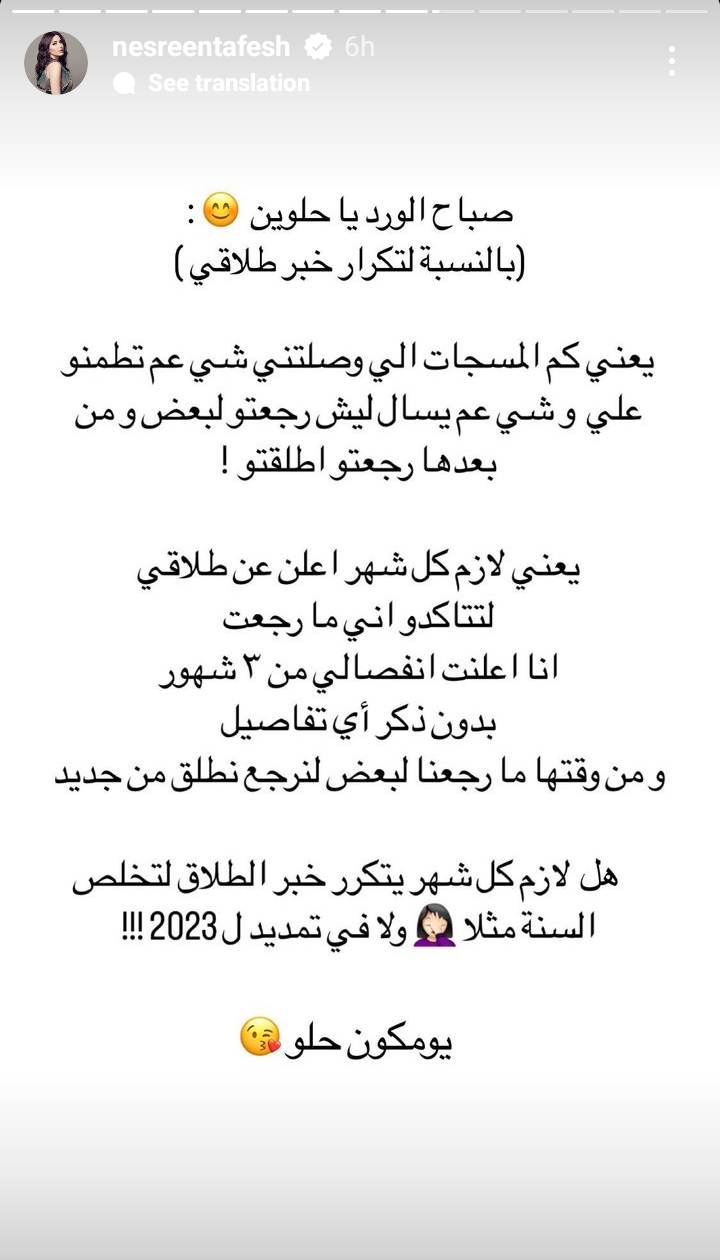This screenshot has width=720, height=1260.
Task: Open nesreentafesh's profile picture
Action: [x=56, y=62]
